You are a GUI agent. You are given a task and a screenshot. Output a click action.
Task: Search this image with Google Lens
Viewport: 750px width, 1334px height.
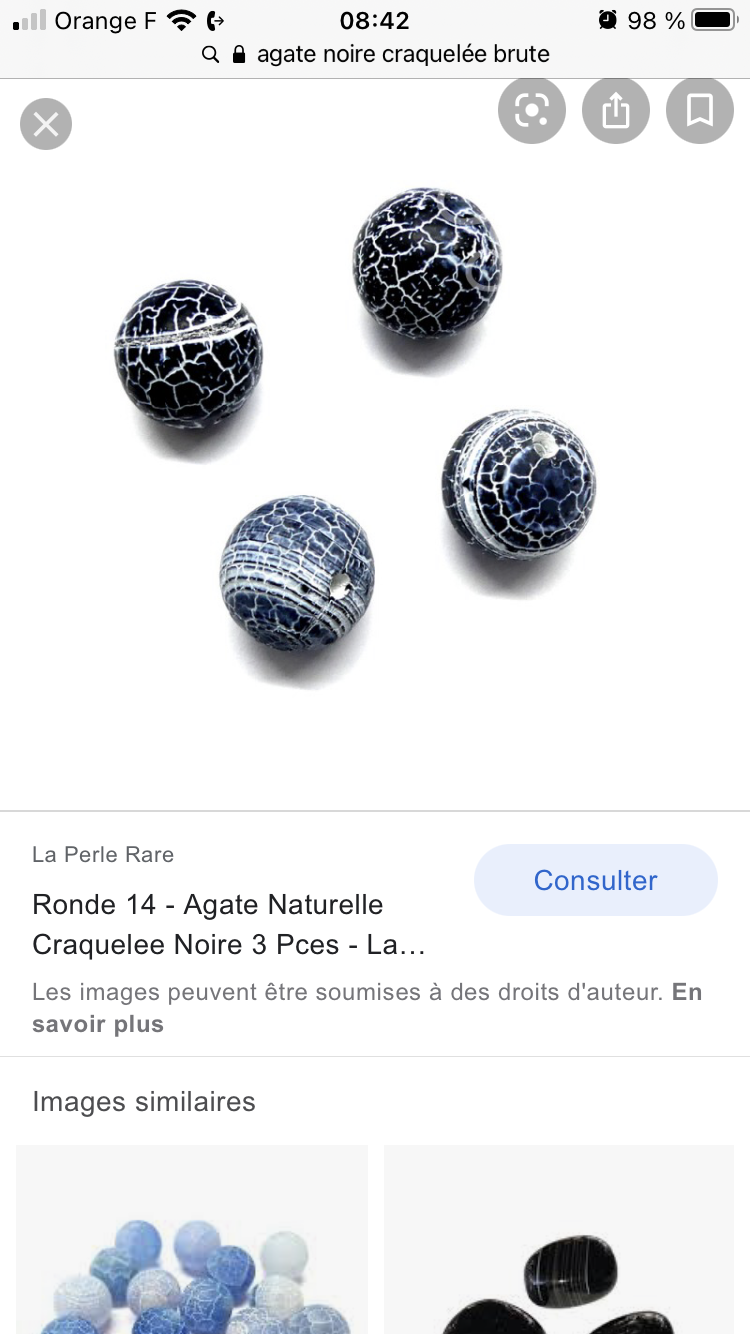532,110
